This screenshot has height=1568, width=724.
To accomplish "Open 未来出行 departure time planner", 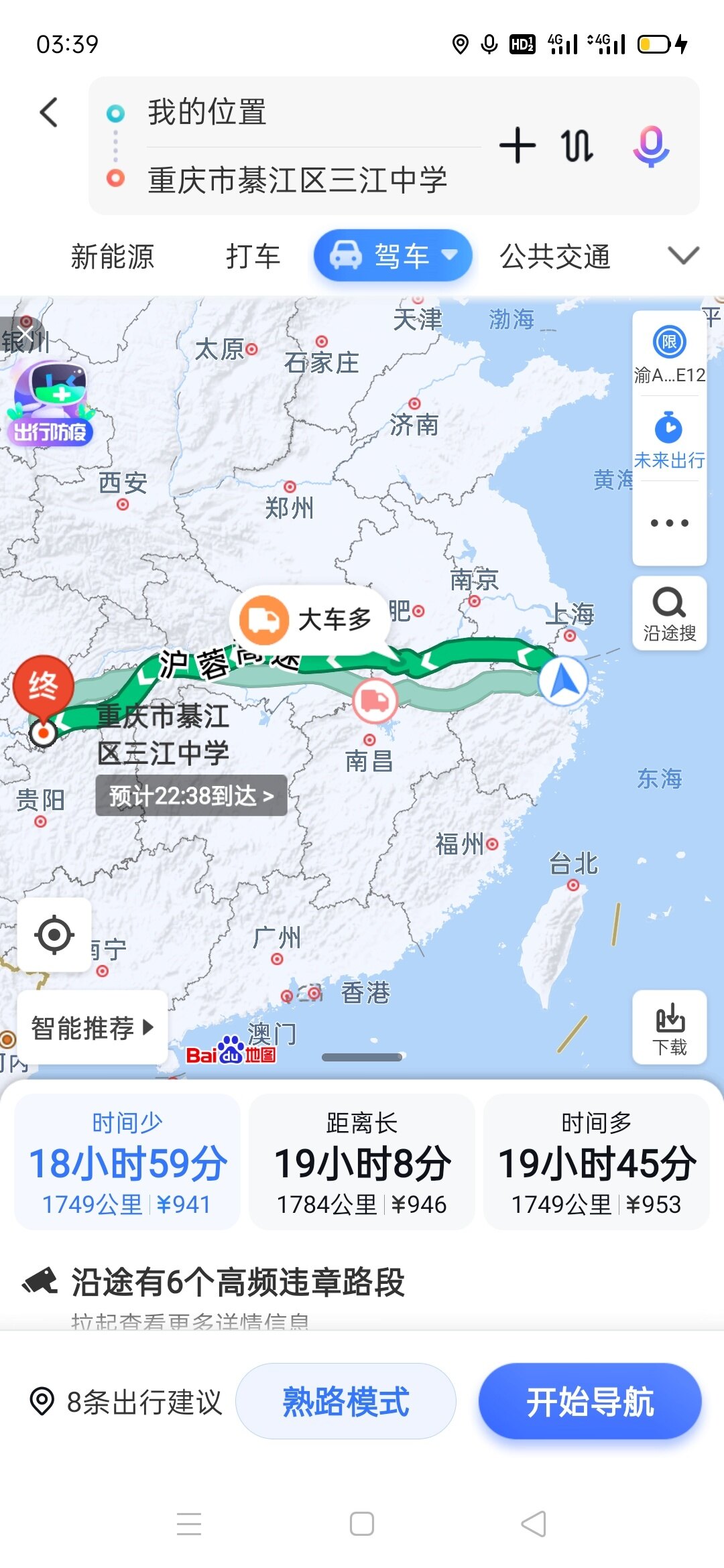I will pyautogui.click(x=669, y=440).
